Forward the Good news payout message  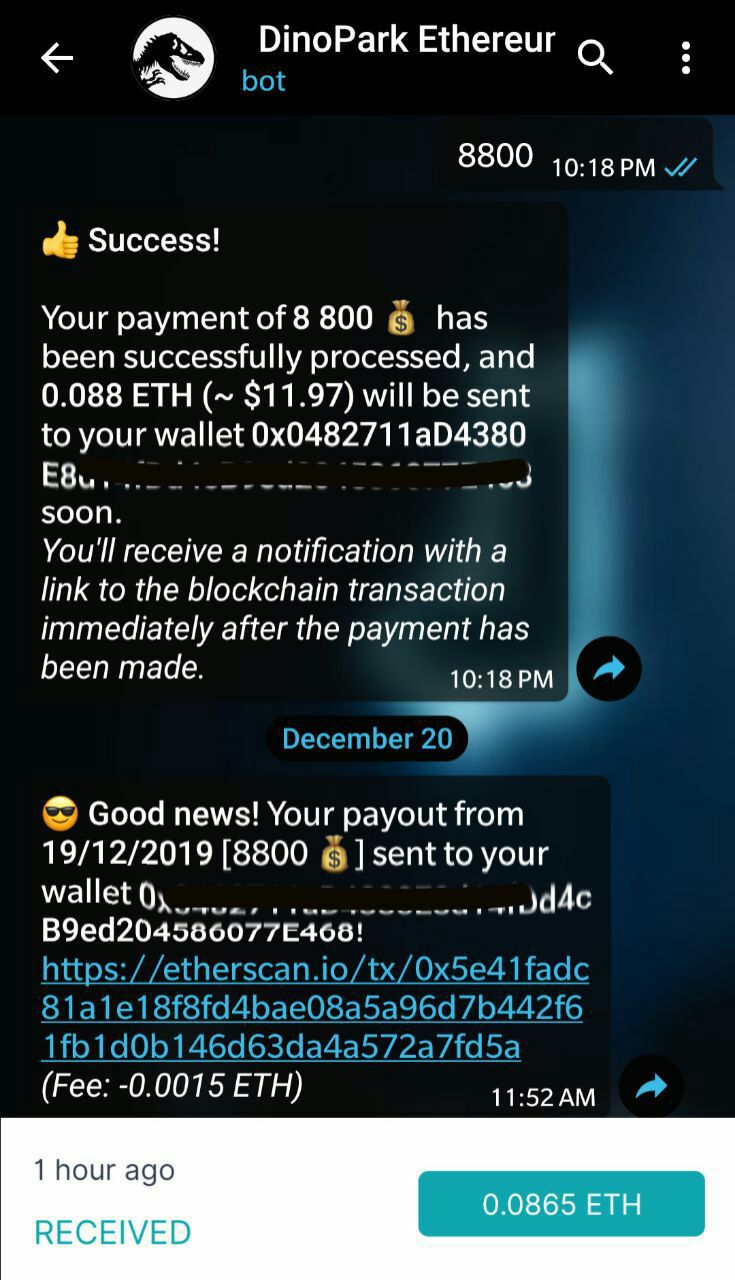651,1086
